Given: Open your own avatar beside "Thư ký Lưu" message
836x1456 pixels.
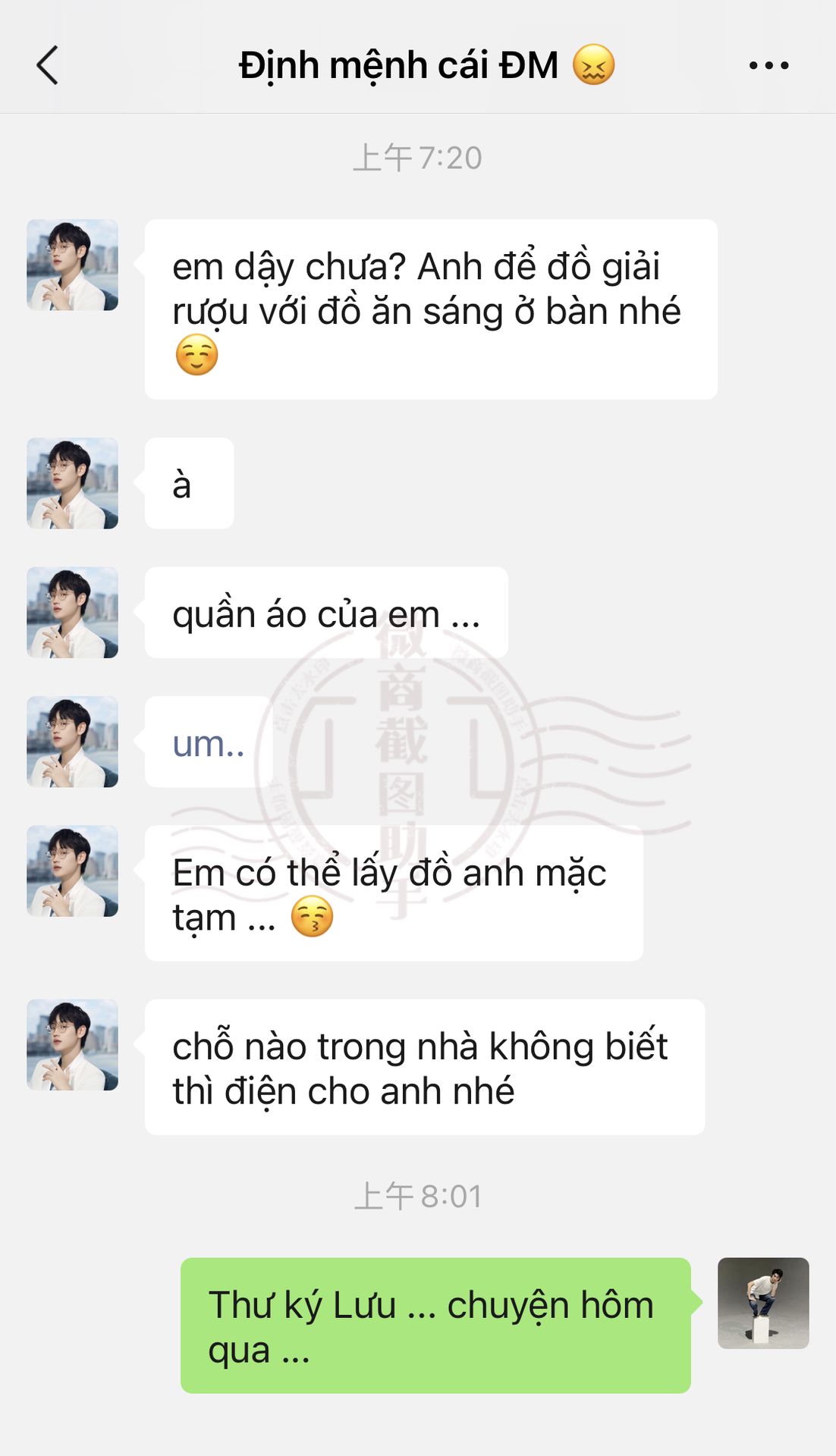Looking at the screenshot, I should coord(763,1303).
